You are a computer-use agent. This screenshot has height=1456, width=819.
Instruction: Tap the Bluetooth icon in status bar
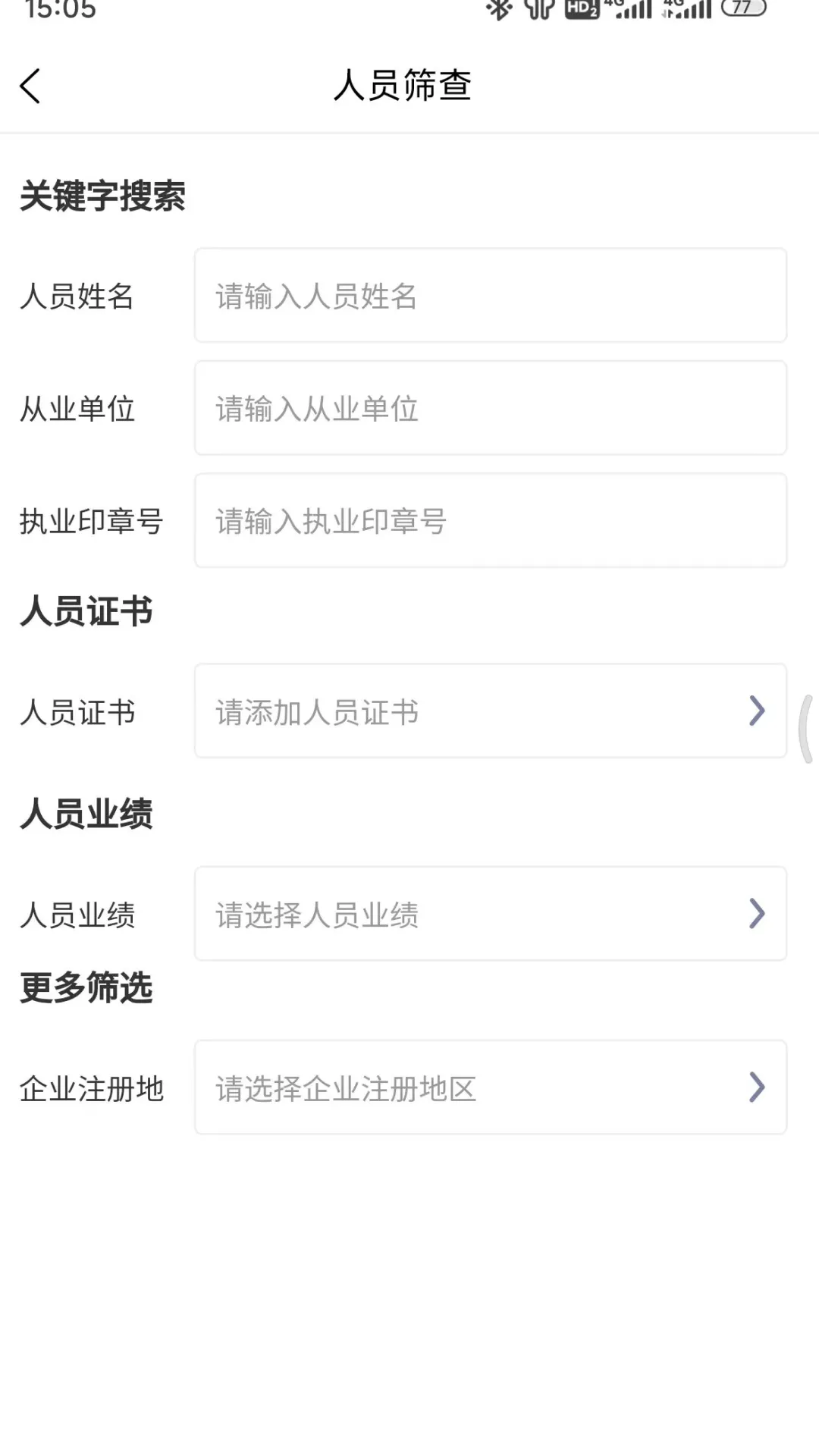[497, 11]
